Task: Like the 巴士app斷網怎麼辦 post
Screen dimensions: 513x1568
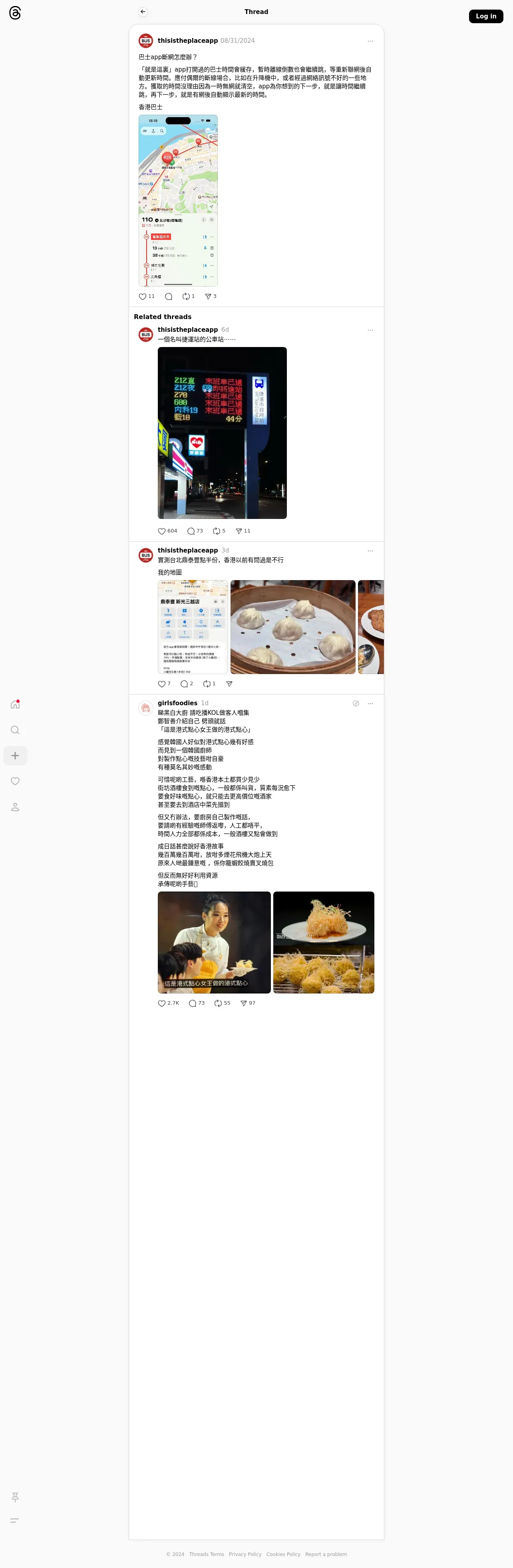Action: pos(143,296)
